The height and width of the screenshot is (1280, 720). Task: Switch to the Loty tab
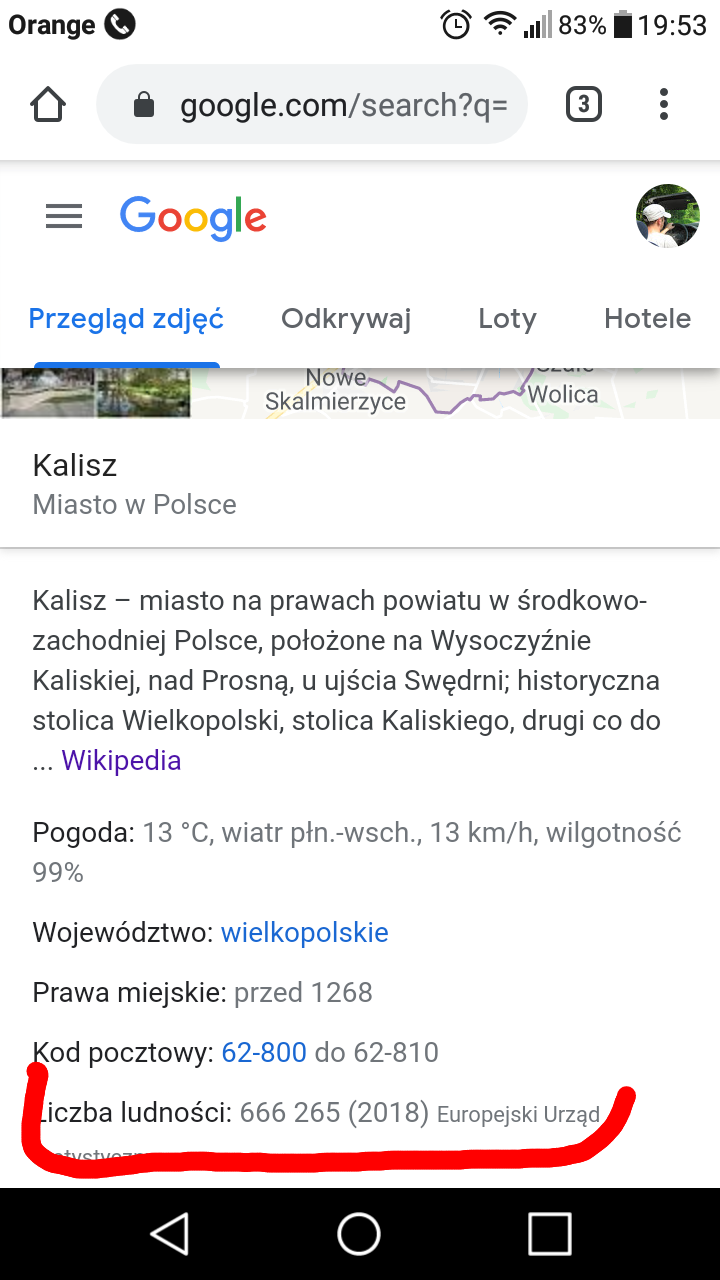tap(507, 319)
